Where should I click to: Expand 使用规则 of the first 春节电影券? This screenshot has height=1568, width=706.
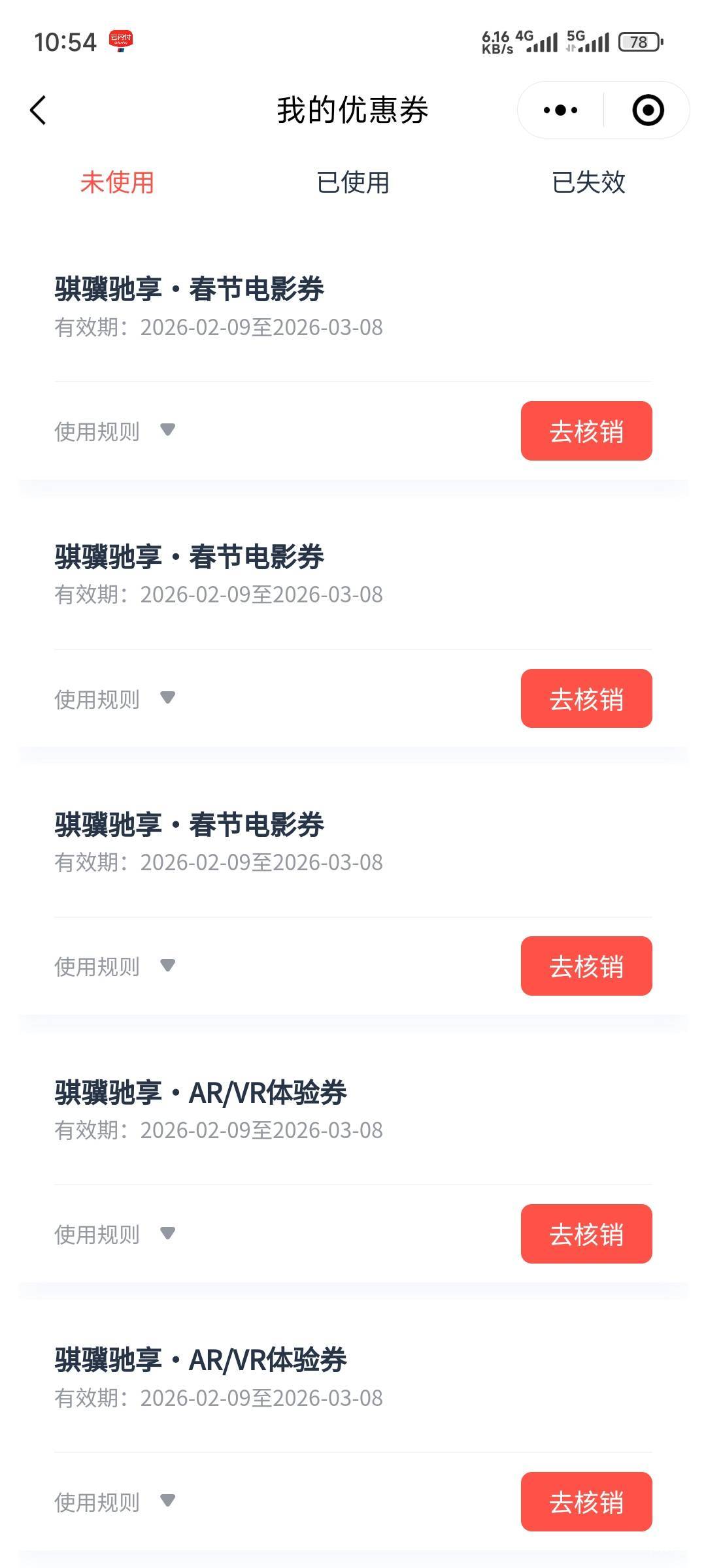tap(114, 431)
